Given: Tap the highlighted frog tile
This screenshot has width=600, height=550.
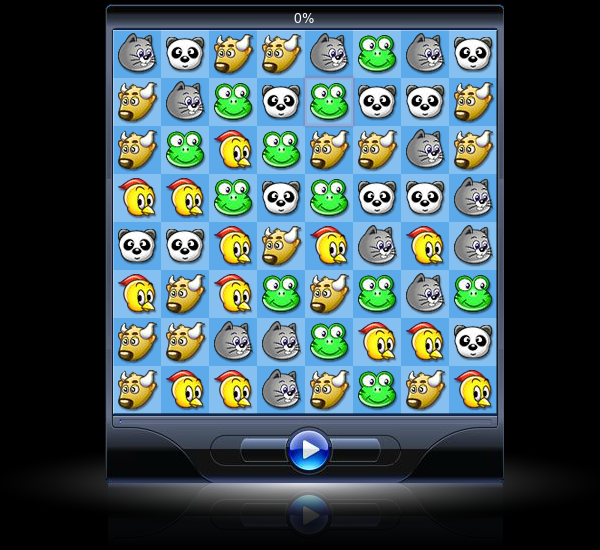Looking at the screenshot, I should [329, 101].
